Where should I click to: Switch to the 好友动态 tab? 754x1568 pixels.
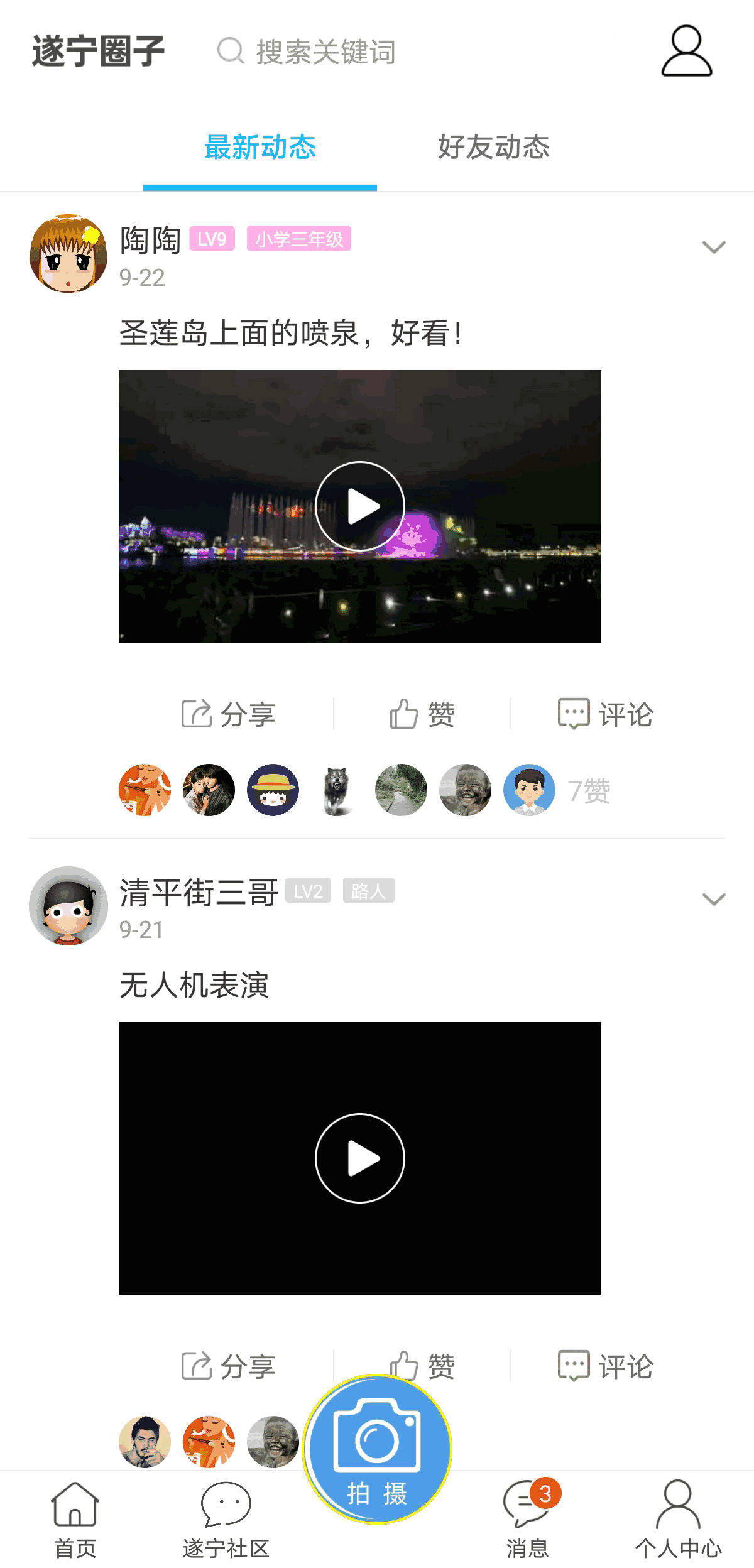pos(494,147)
